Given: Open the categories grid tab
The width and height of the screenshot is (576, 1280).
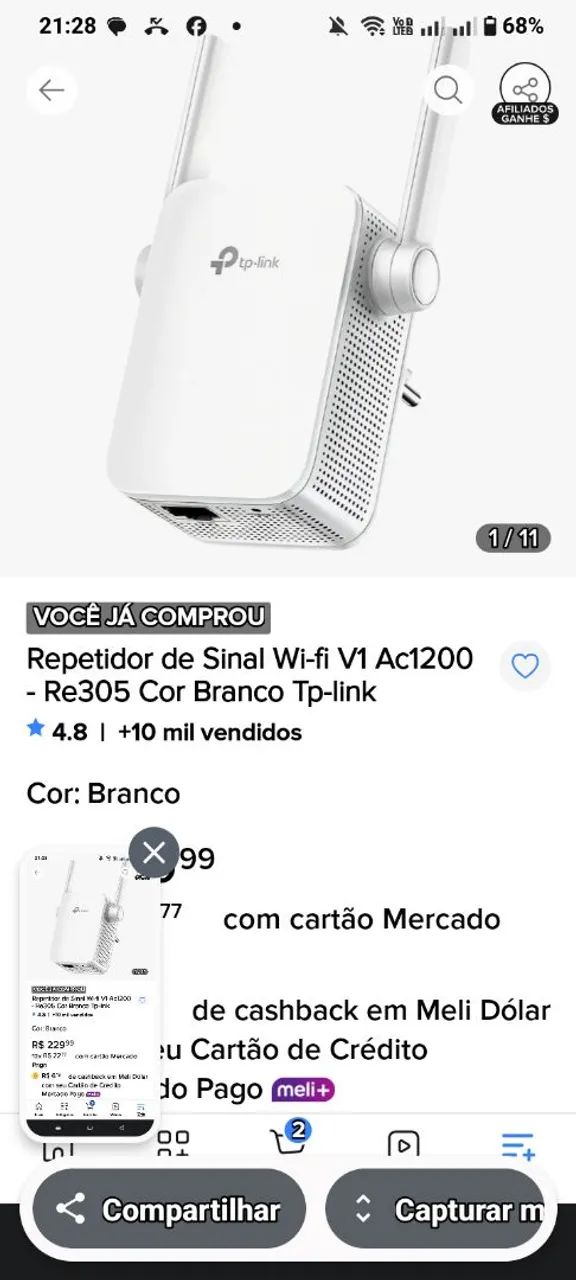Looking at the screenshot, I should tap(173, 1146).
